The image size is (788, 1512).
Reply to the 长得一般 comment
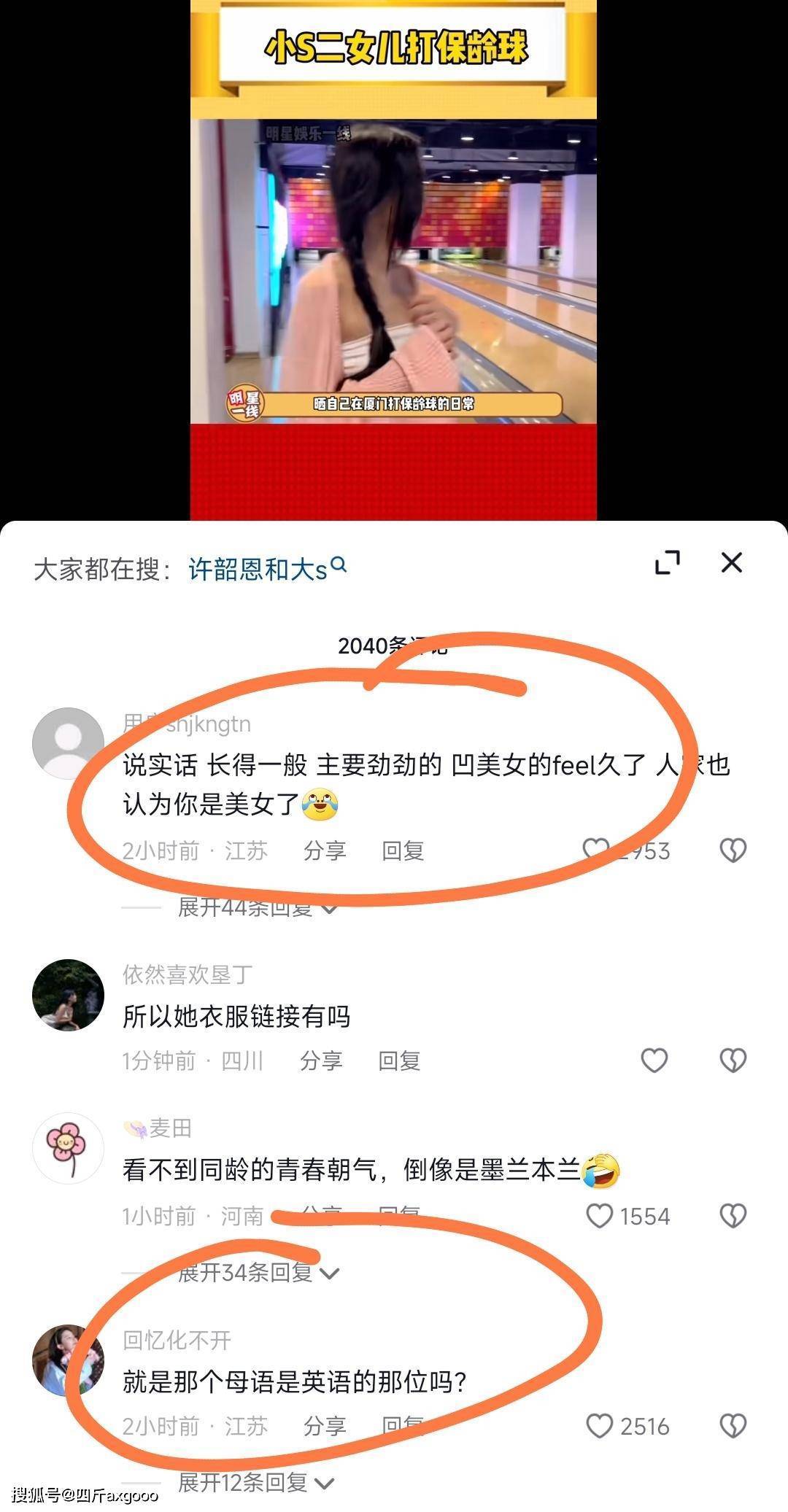(403, 850)
